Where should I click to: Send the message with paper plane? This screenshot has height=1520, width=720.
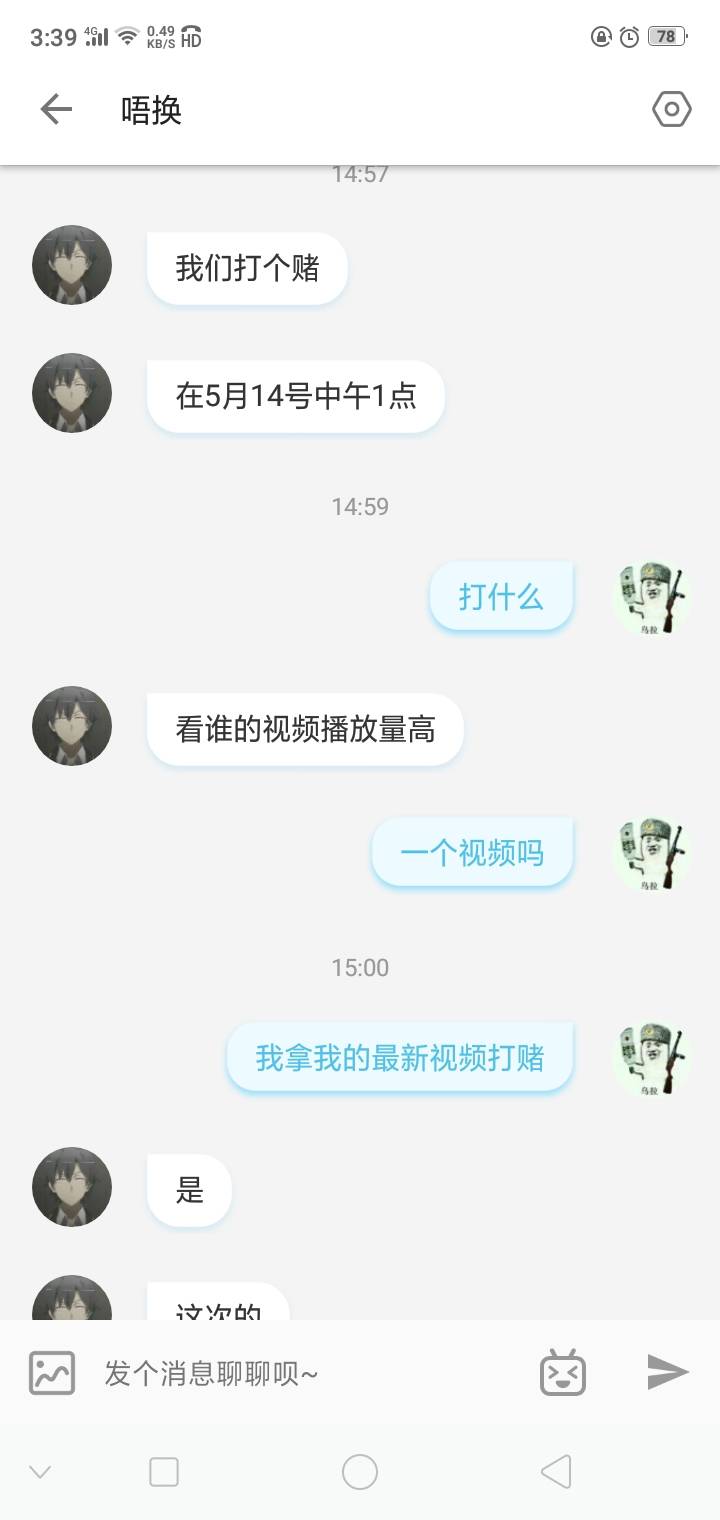pyautogui.click(x=667, y=1372)
